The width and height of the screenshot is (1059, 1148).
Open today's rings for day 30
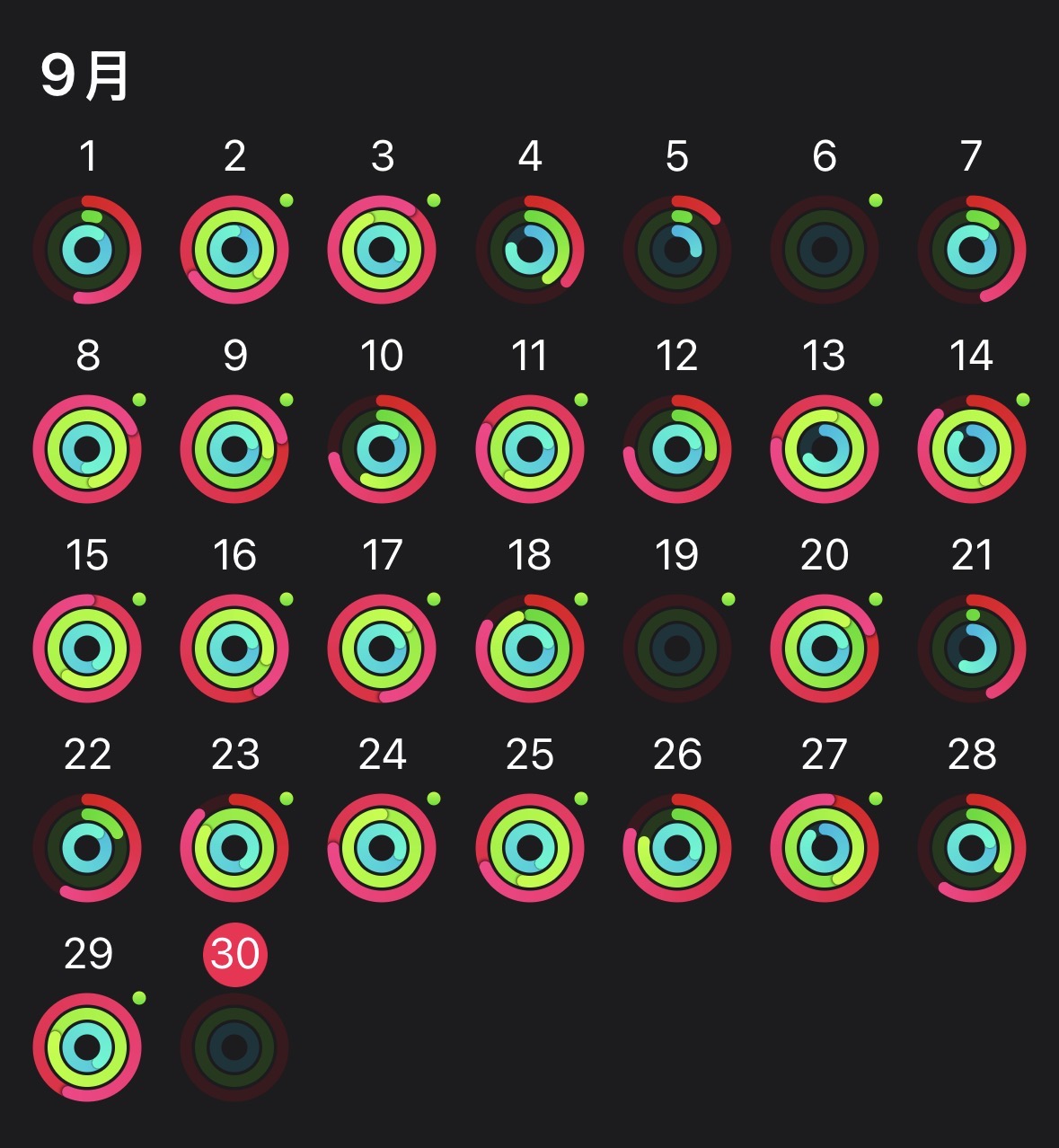pyautogui.click(x=234, y=1047)
